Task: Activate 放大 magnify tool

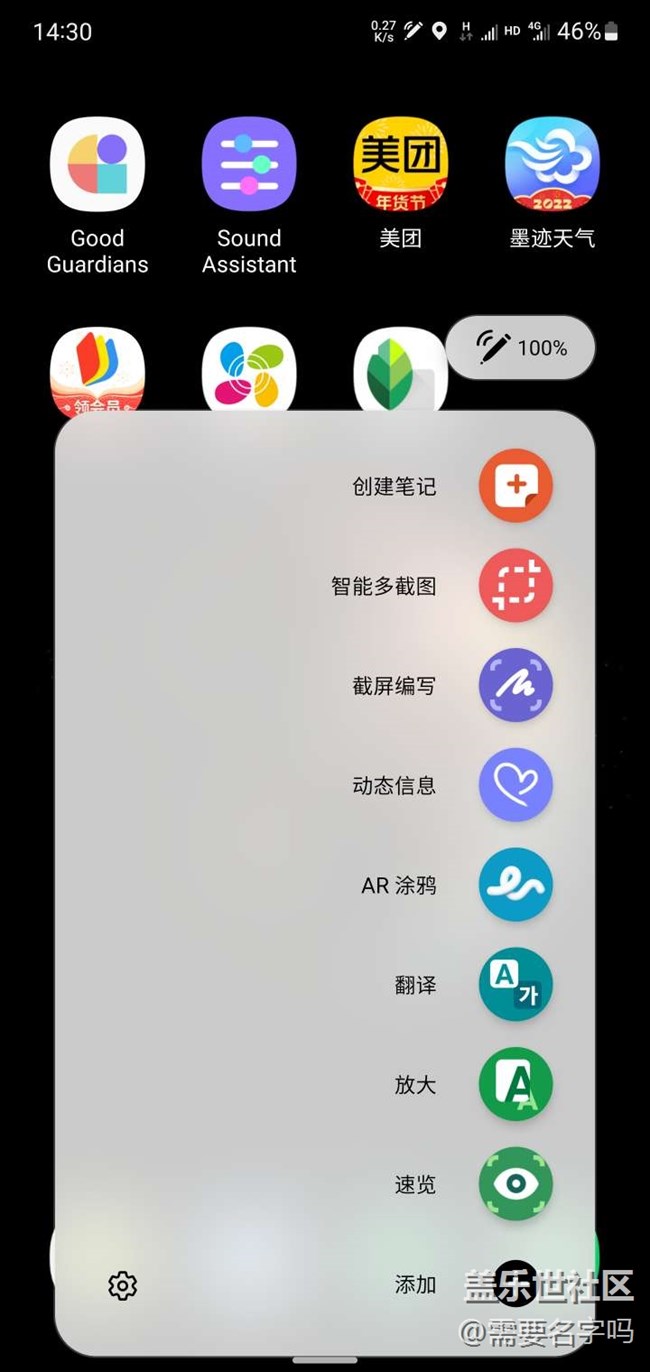Action: 515,1085
